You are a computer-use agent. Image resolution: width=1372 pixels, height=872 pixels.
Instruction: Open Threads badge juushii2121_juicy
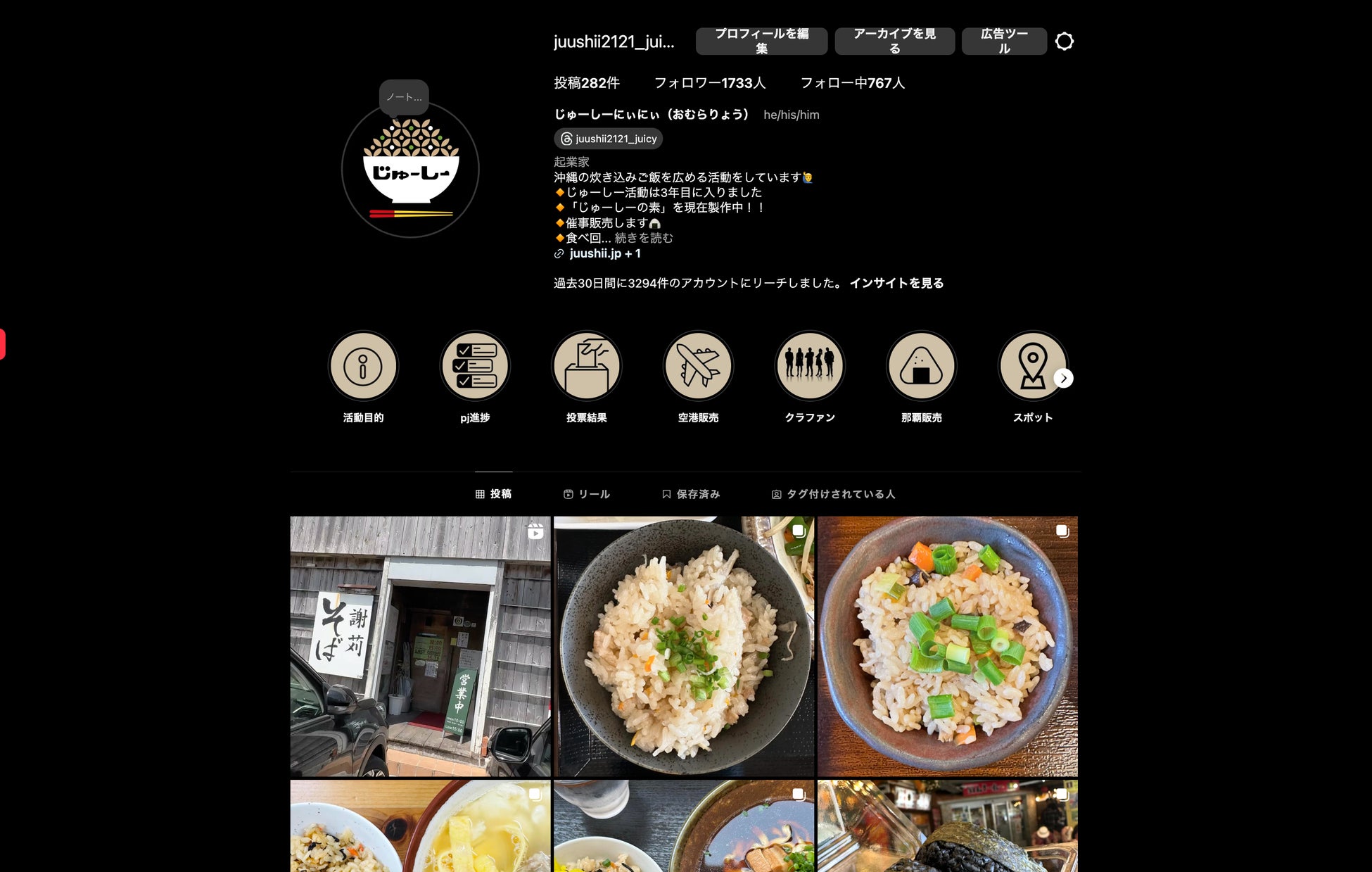coord(609,139)
